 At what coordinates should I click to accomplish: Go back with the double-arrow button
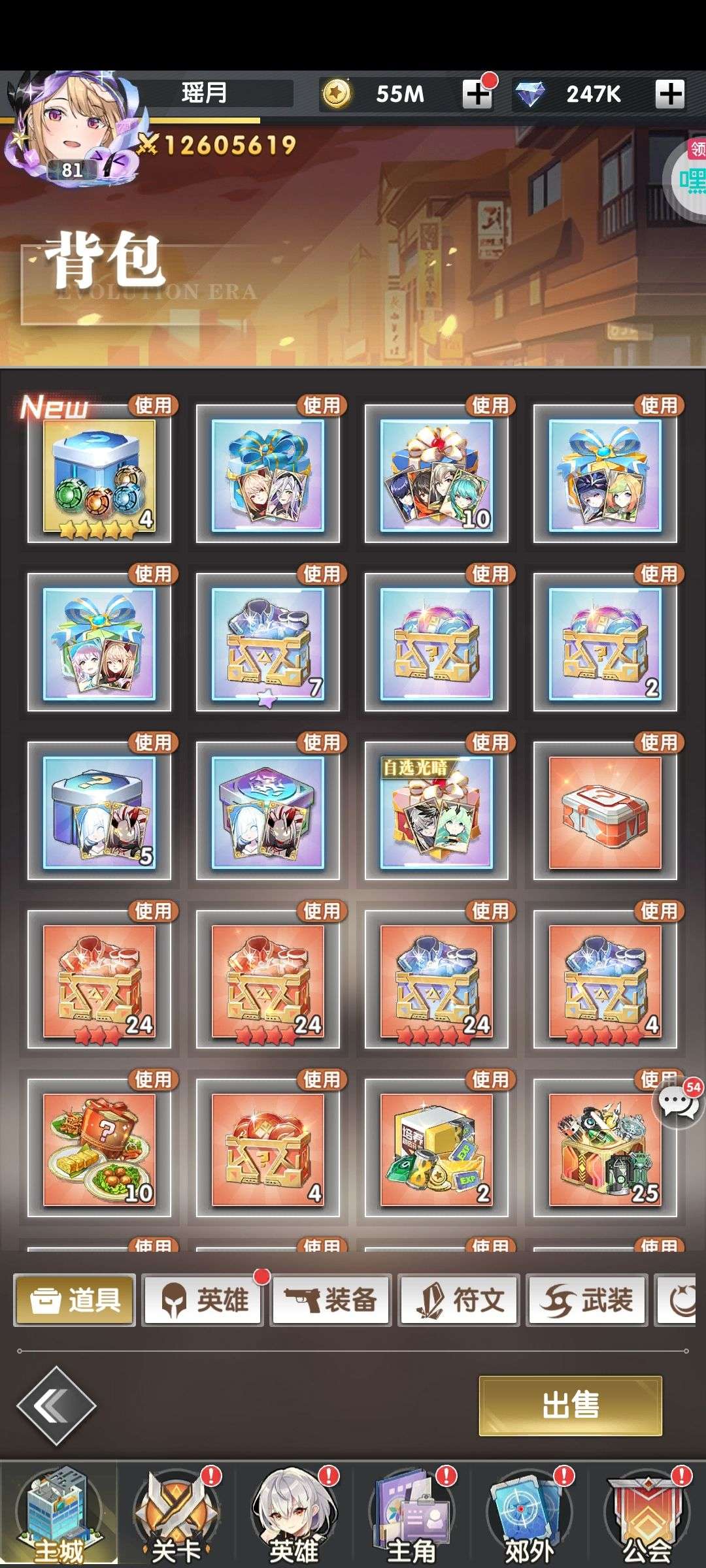(56, 1405)
